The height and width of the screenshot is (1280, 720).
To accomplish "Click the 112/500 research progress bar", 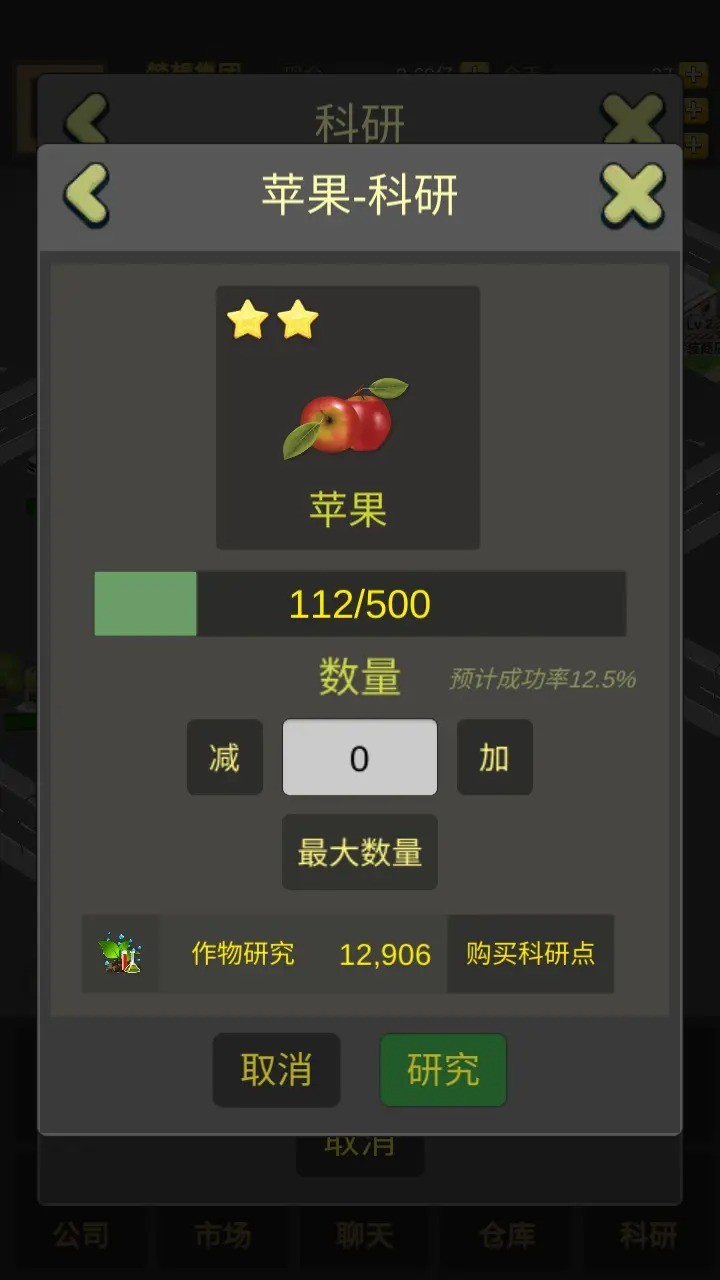I will pyautogui.click(x=360, y=604).
